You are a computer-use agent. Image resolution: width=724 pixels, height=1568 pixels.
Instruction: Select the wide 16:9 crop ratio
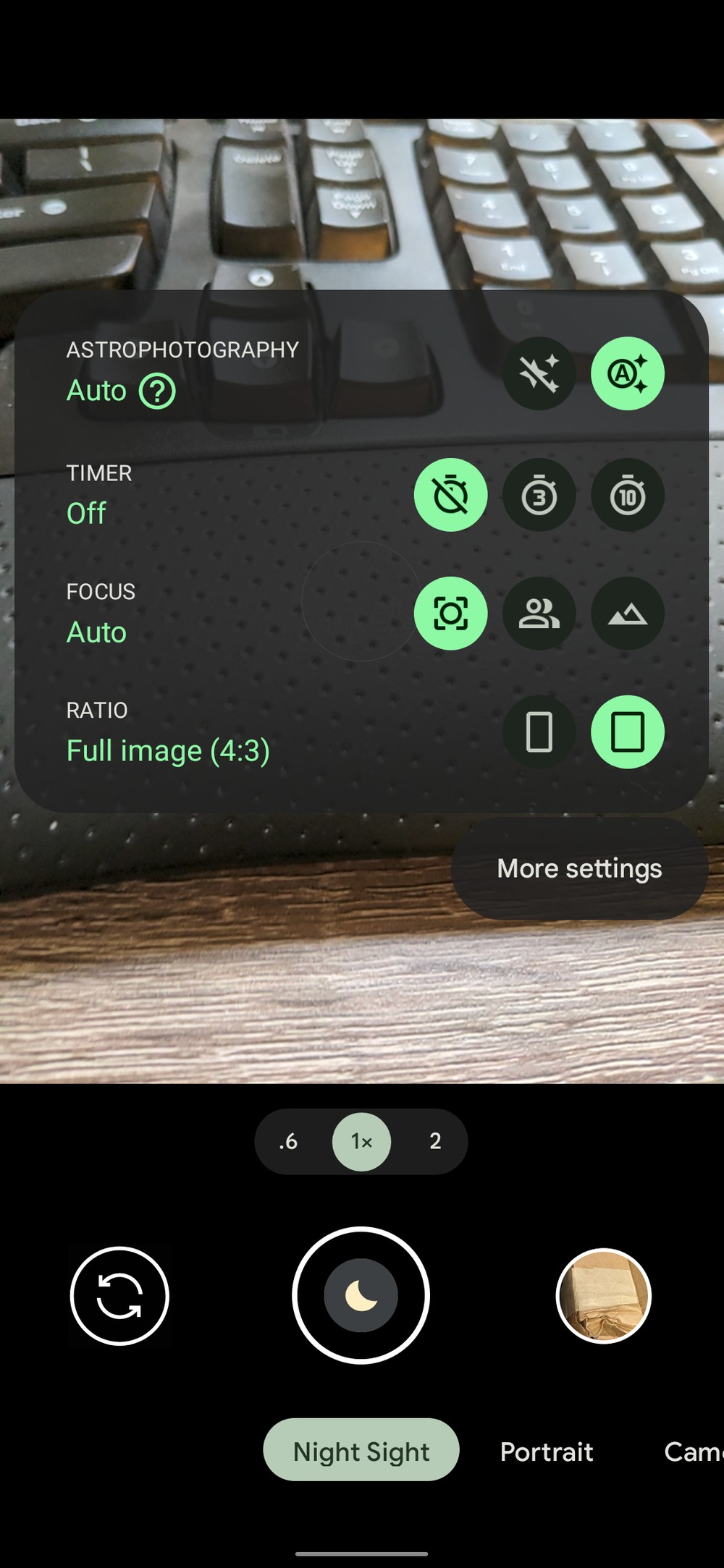pyautogui.click(x=539, y=732)
